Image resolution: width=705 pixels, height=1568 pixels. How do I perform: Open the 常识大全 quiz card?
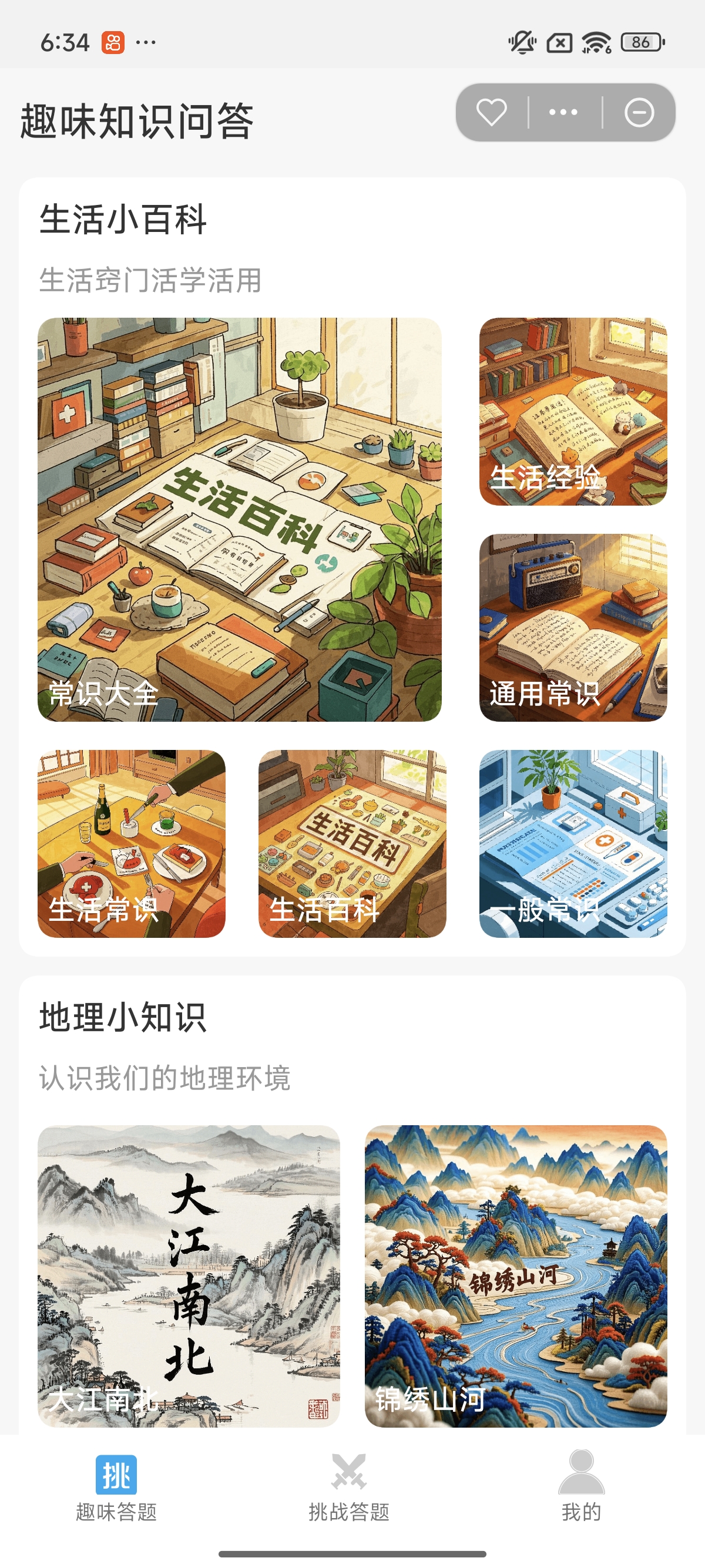(x=239, y=519)
